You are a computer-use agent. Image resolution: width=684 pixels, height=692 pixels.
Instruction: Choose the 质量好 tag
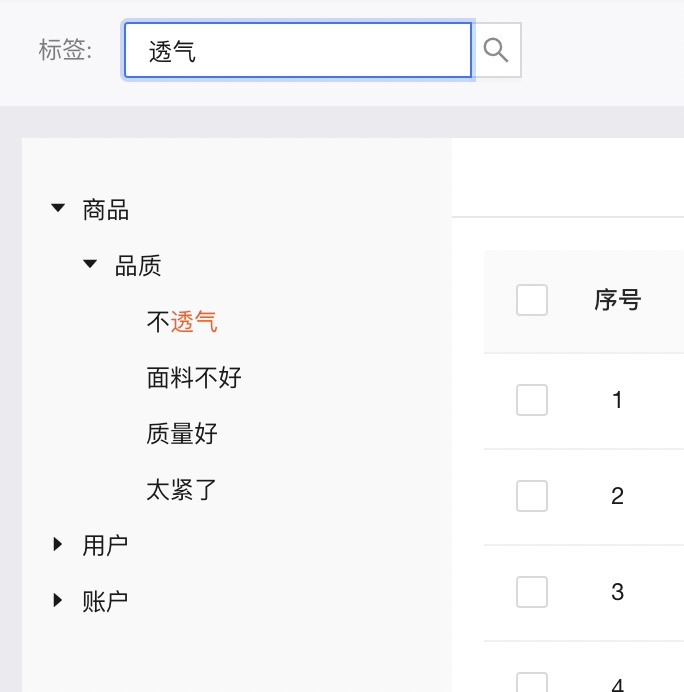181,434
